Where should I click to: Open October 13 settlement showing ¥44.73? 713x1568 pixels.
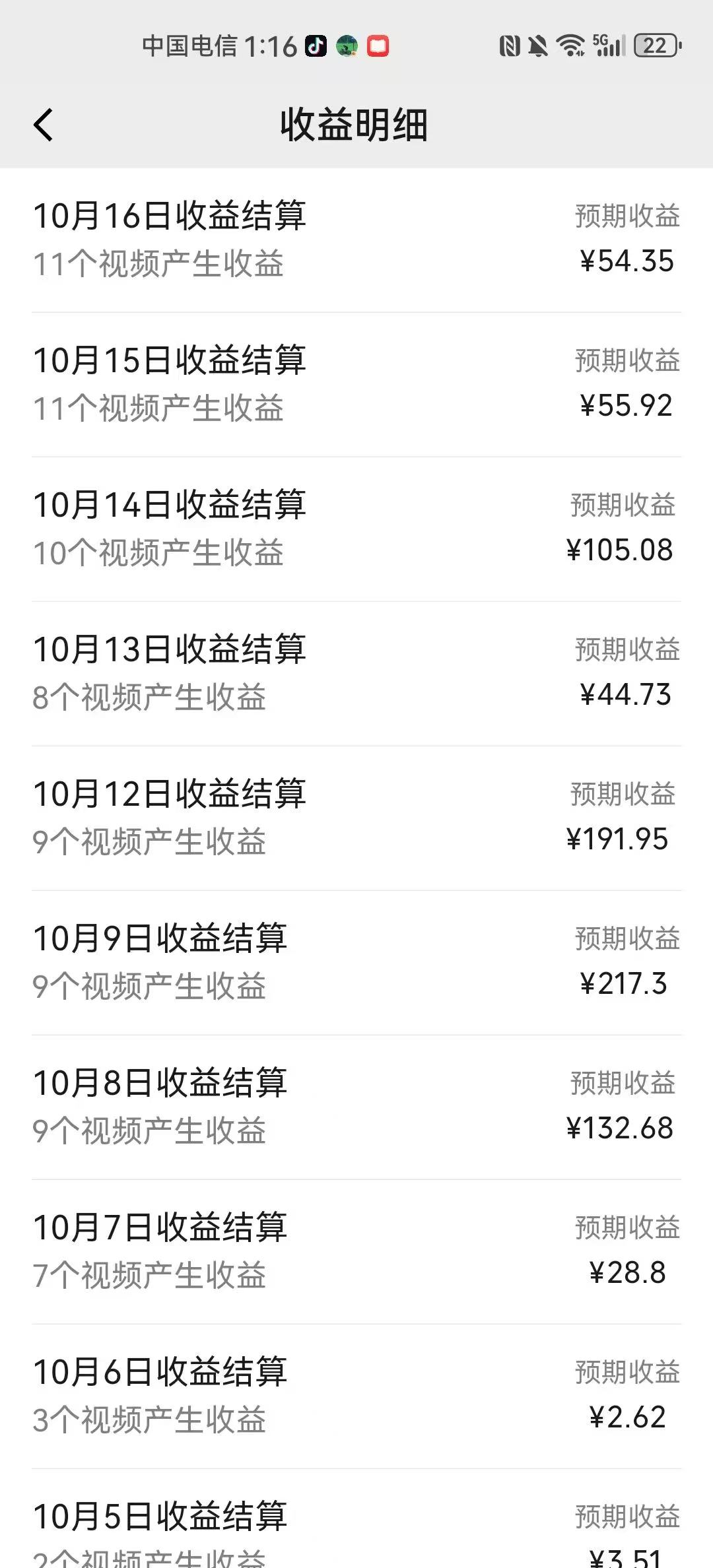(355, 673)
